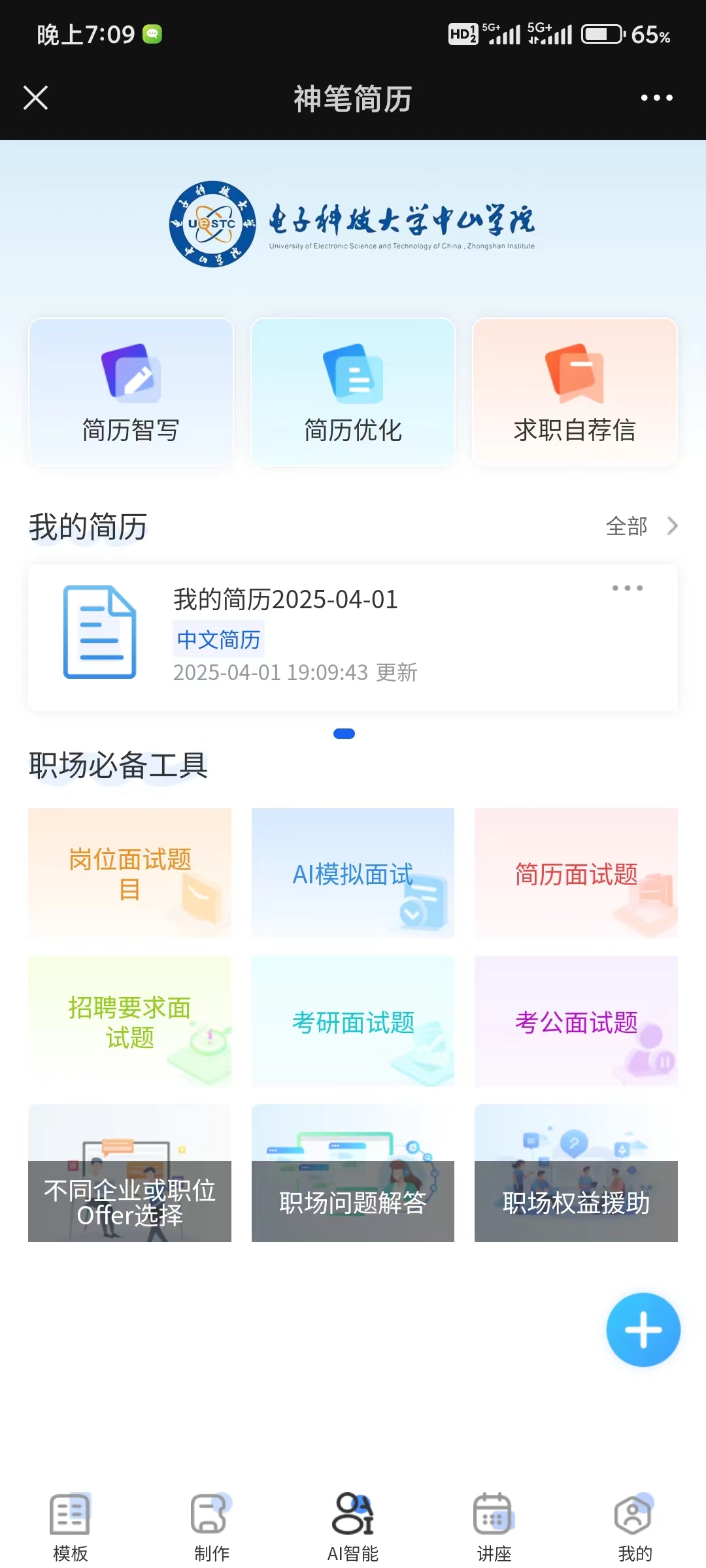Open 考公面试题 tile

(x=576, y=1021)
